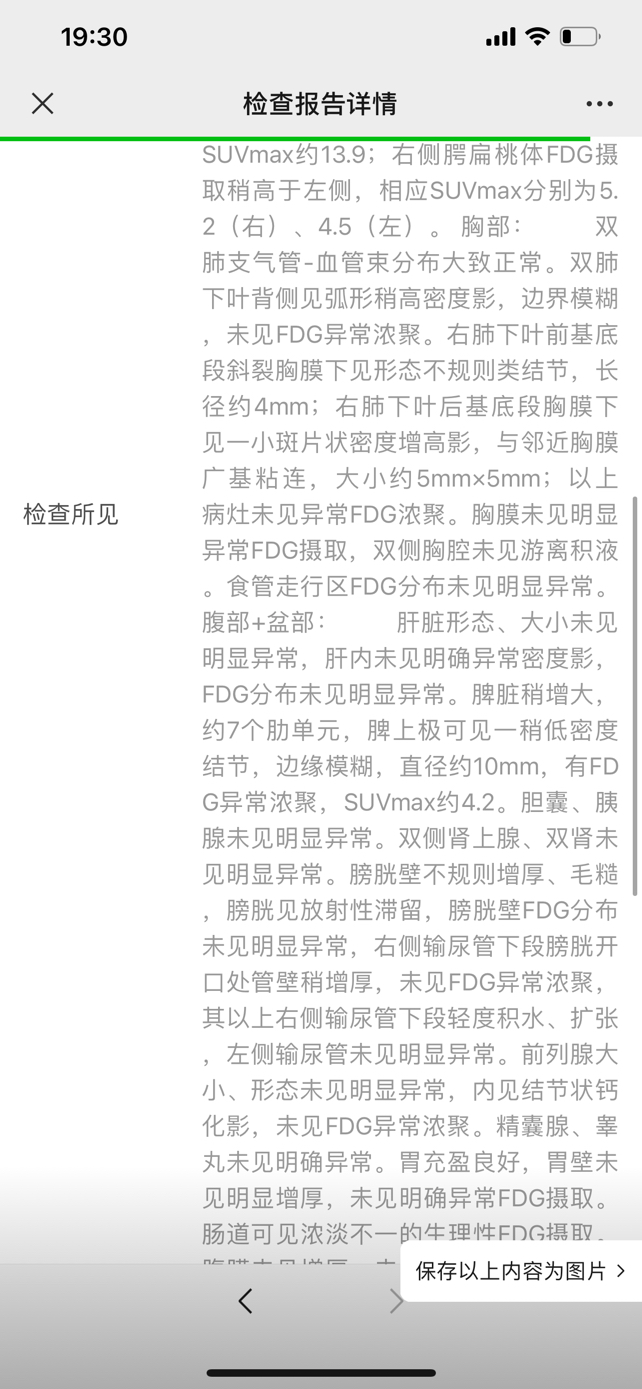Open the three-dot more options menu
The width and height of the screenshot is (642, 1389).
[x=599, y=104]
